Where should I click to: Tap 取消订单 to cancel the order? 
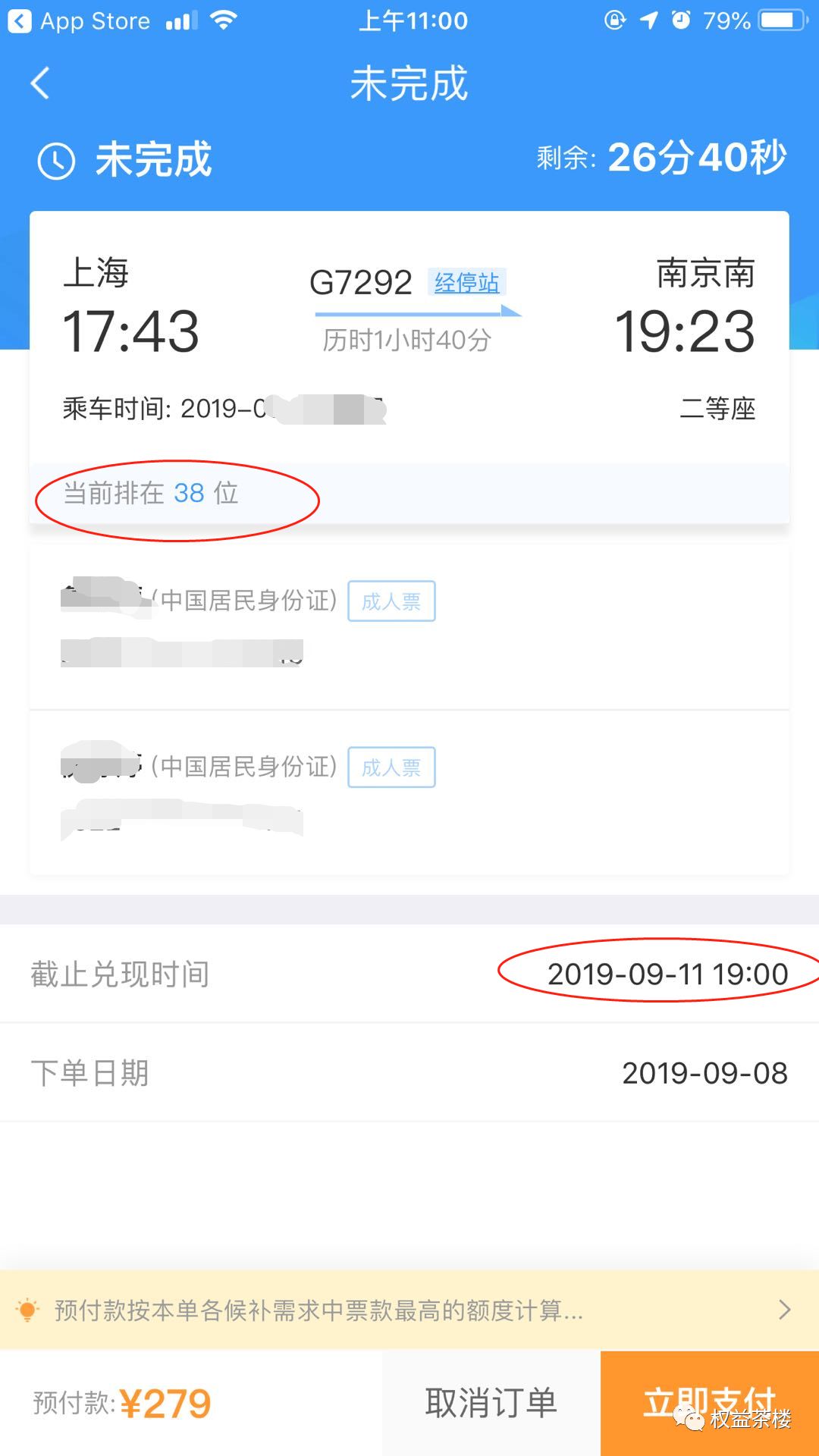[x=491, y=1403]
